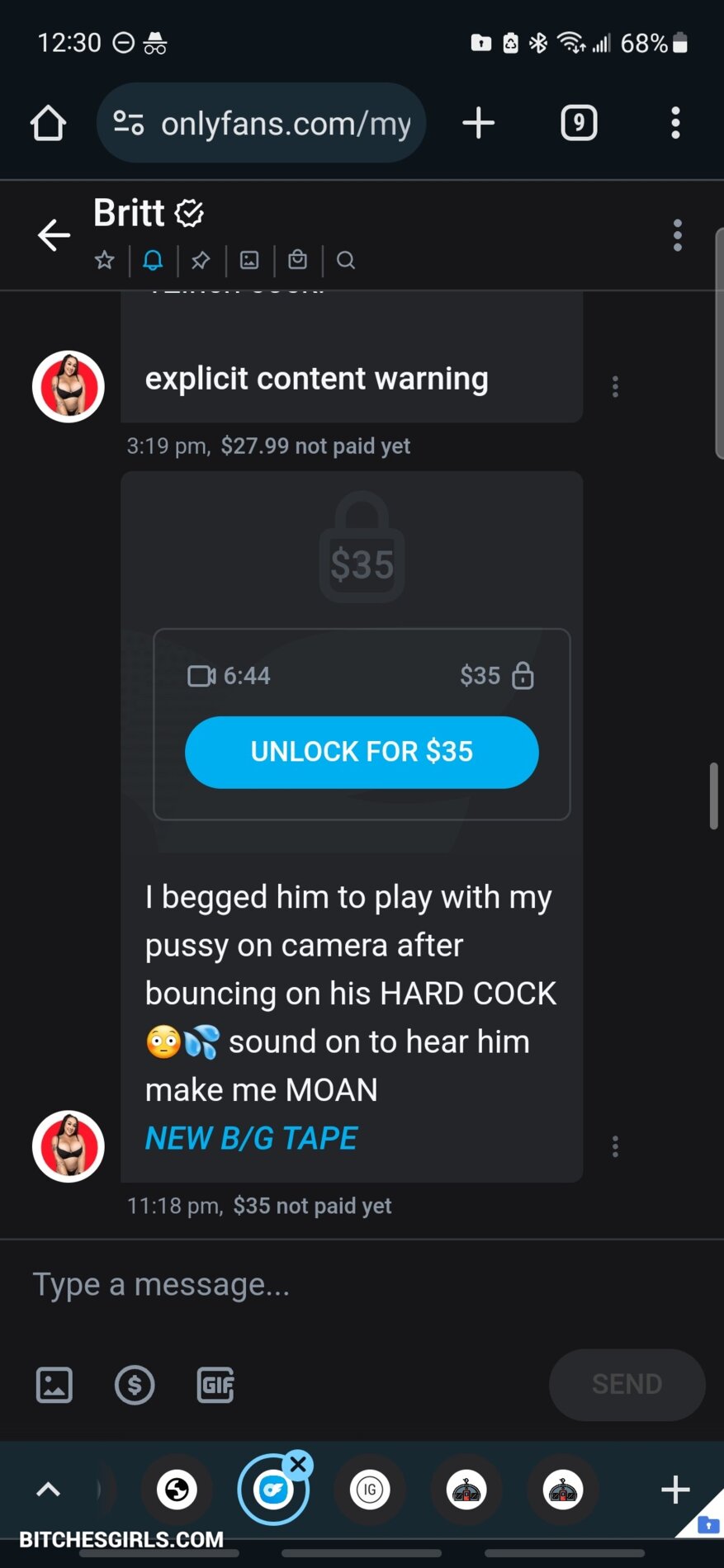Open the chat media gallery
The image size is (724, 1568).
[x=249, y=261]
